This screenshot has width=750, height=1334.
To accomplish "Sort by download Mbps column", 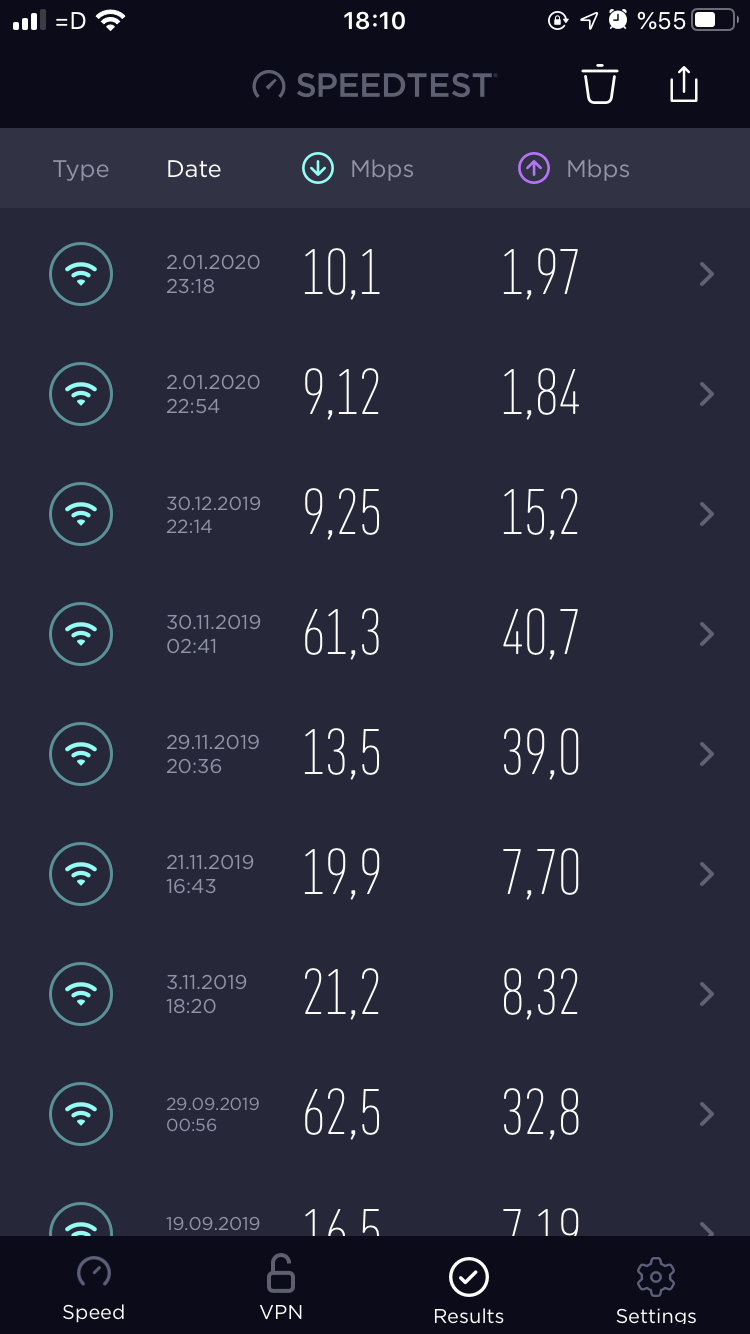I will click(358, 169).
